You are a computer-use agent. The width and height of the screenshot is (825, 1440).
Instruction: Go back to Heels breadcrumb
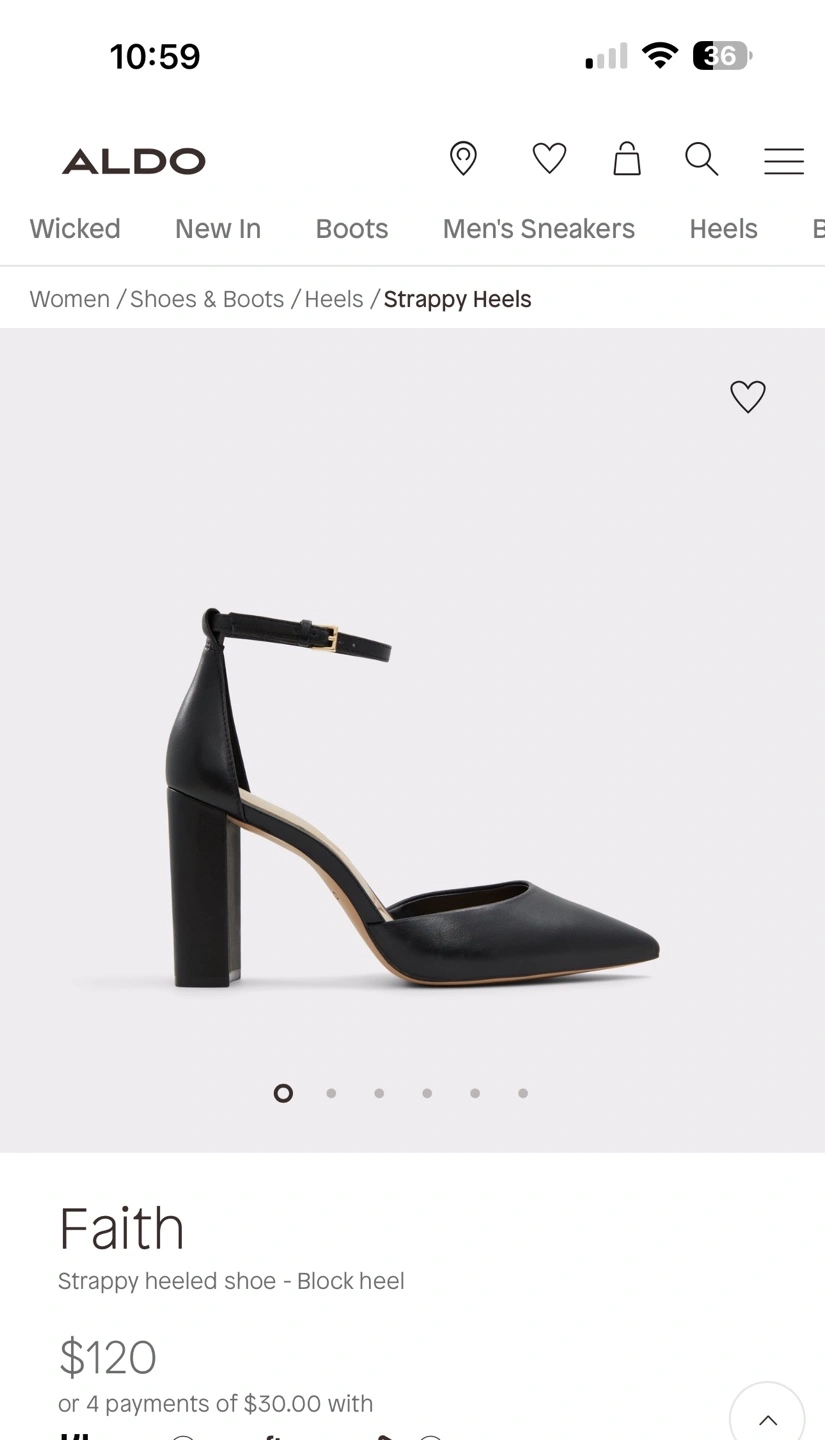click(334, 299)
